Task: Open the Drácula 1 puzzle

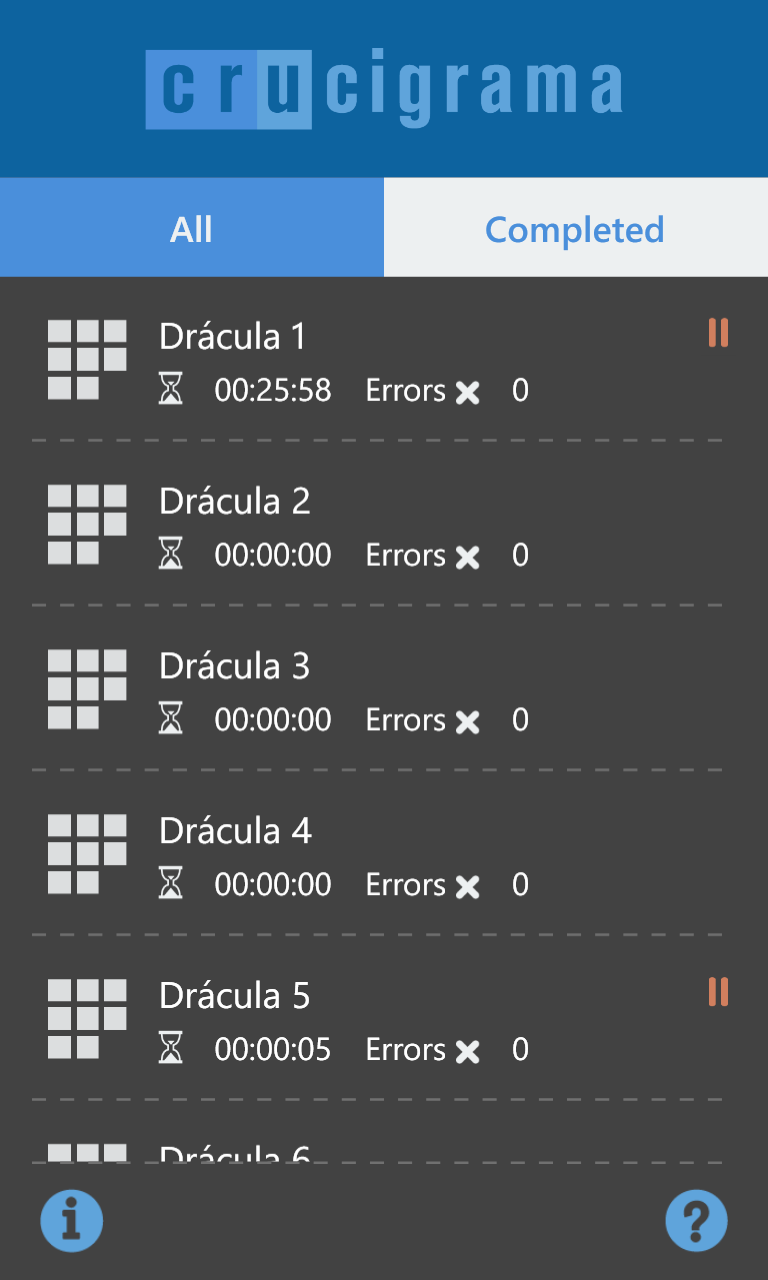Action: [x=233, y=337]
